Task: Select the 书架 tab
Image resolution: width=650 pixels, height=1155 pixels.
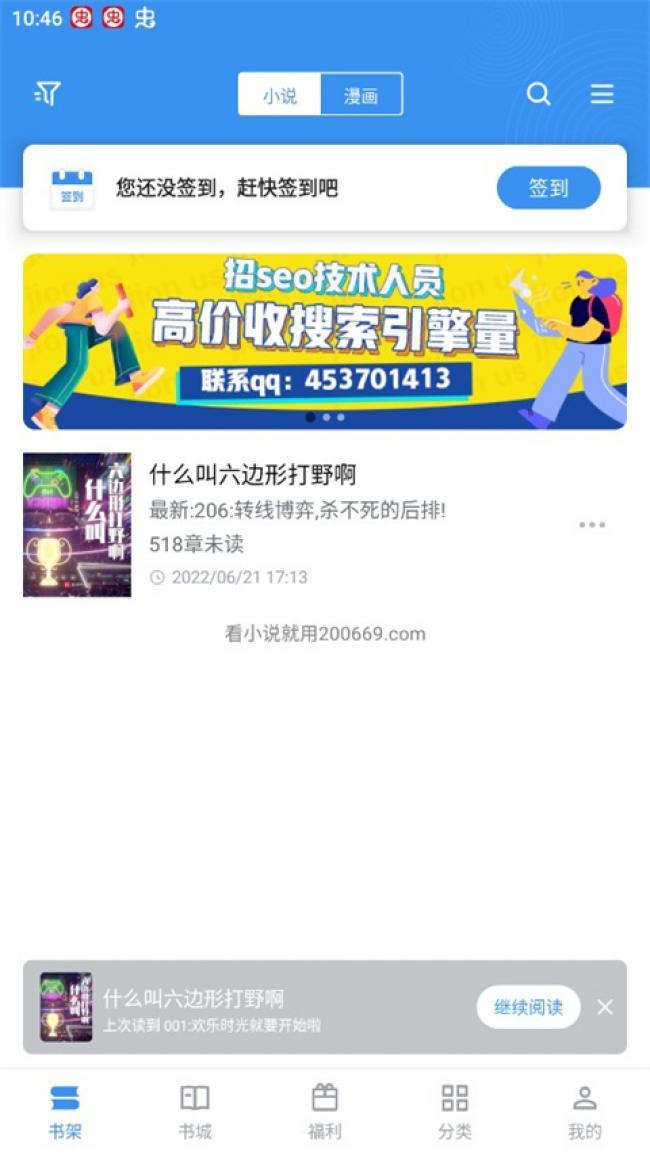Action: click(65, 1111)
